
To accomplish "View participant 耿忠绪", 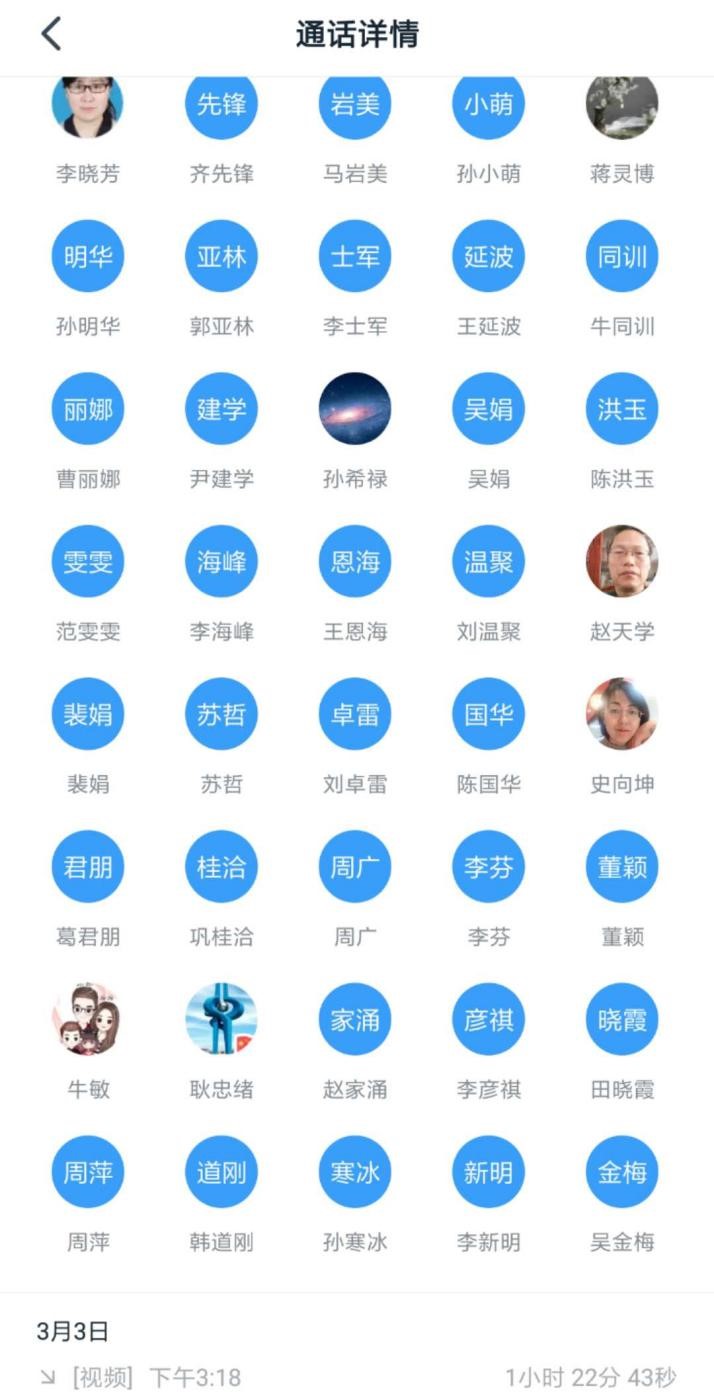I will (221, 1019).
